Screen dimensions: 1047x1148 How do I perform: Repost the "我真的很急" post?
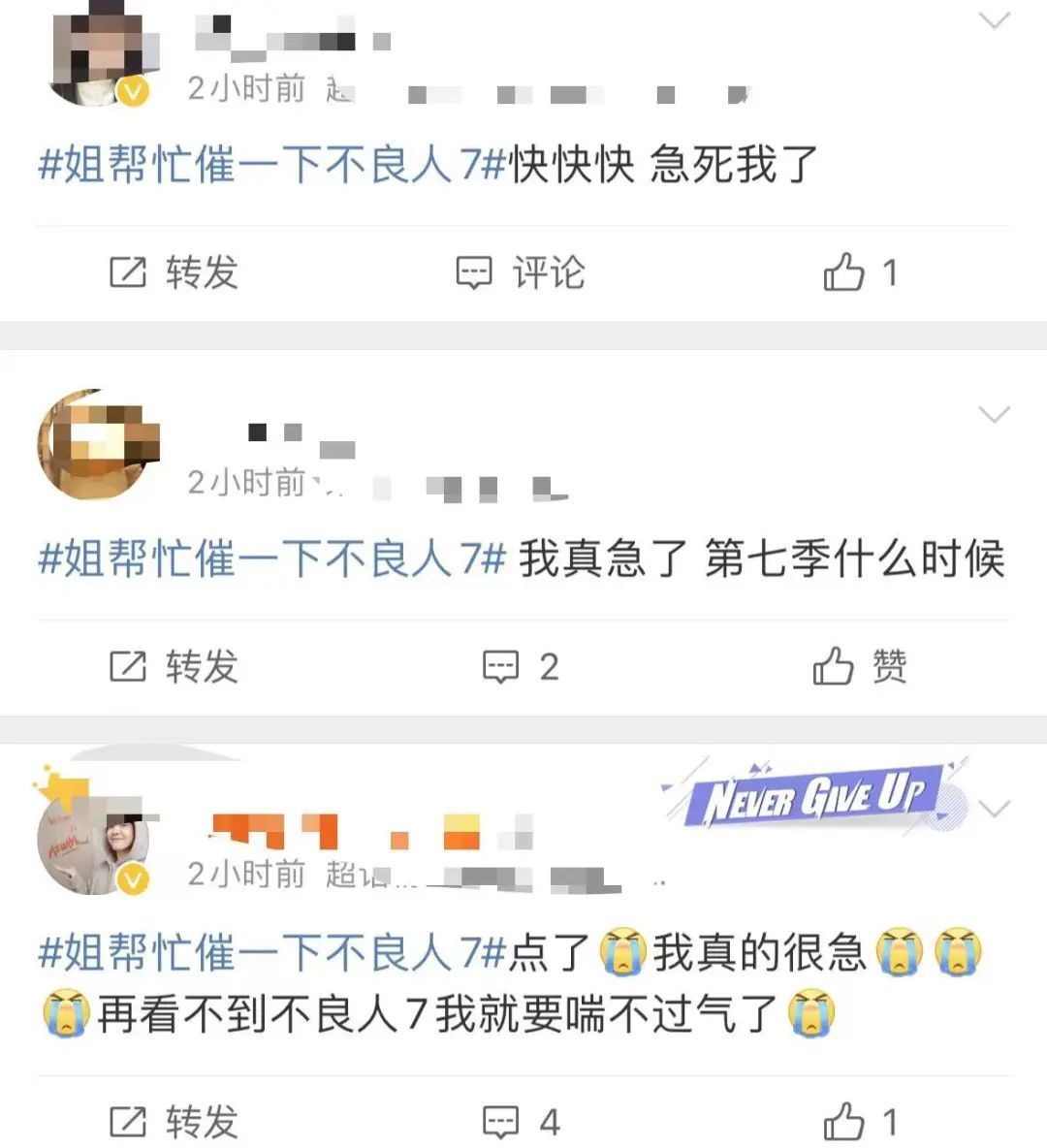pyautogui.click(x=174, y=1122)
